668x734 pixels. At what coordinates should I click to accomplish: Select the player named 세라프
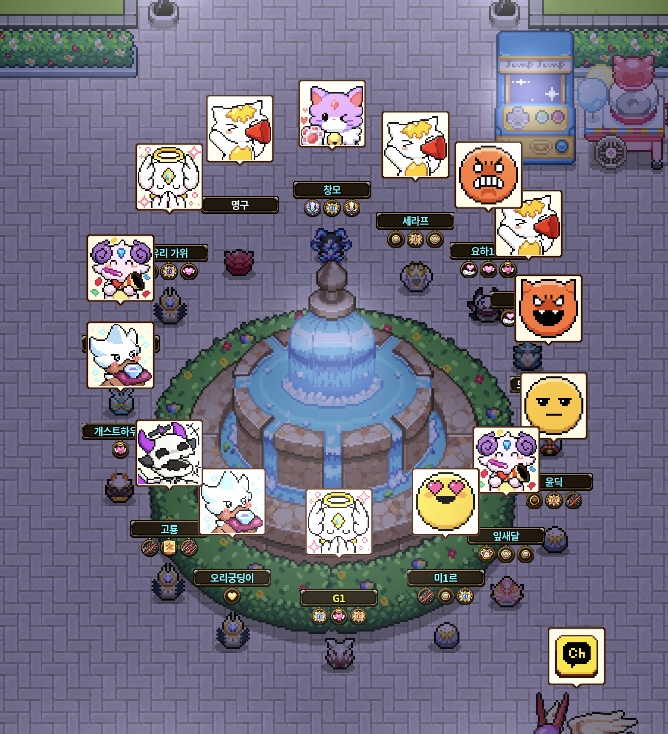point(415,221)
